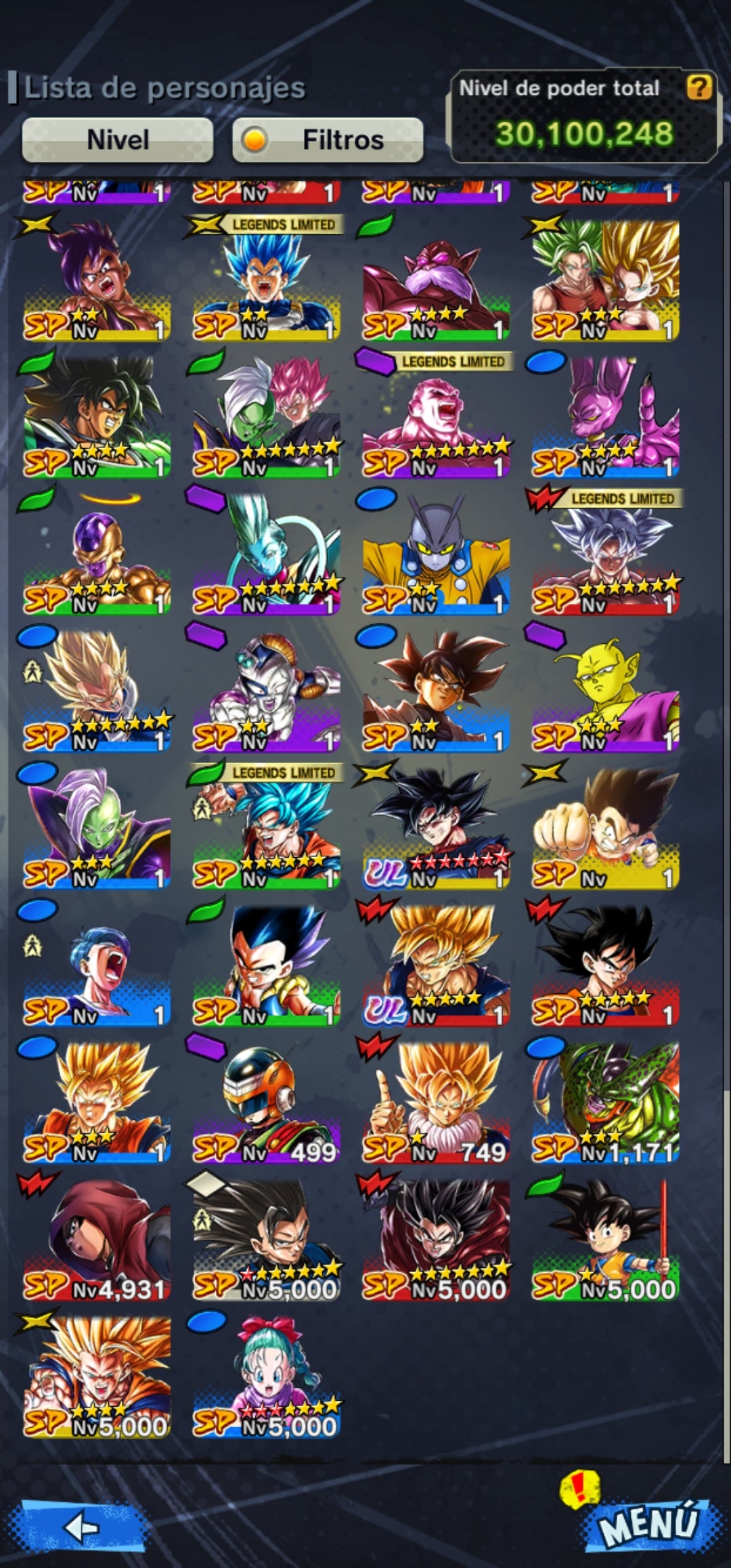Select the helmeted character at Nv 499
The width and height of the screenshot is (731, 1568).
click(267, 1102)
